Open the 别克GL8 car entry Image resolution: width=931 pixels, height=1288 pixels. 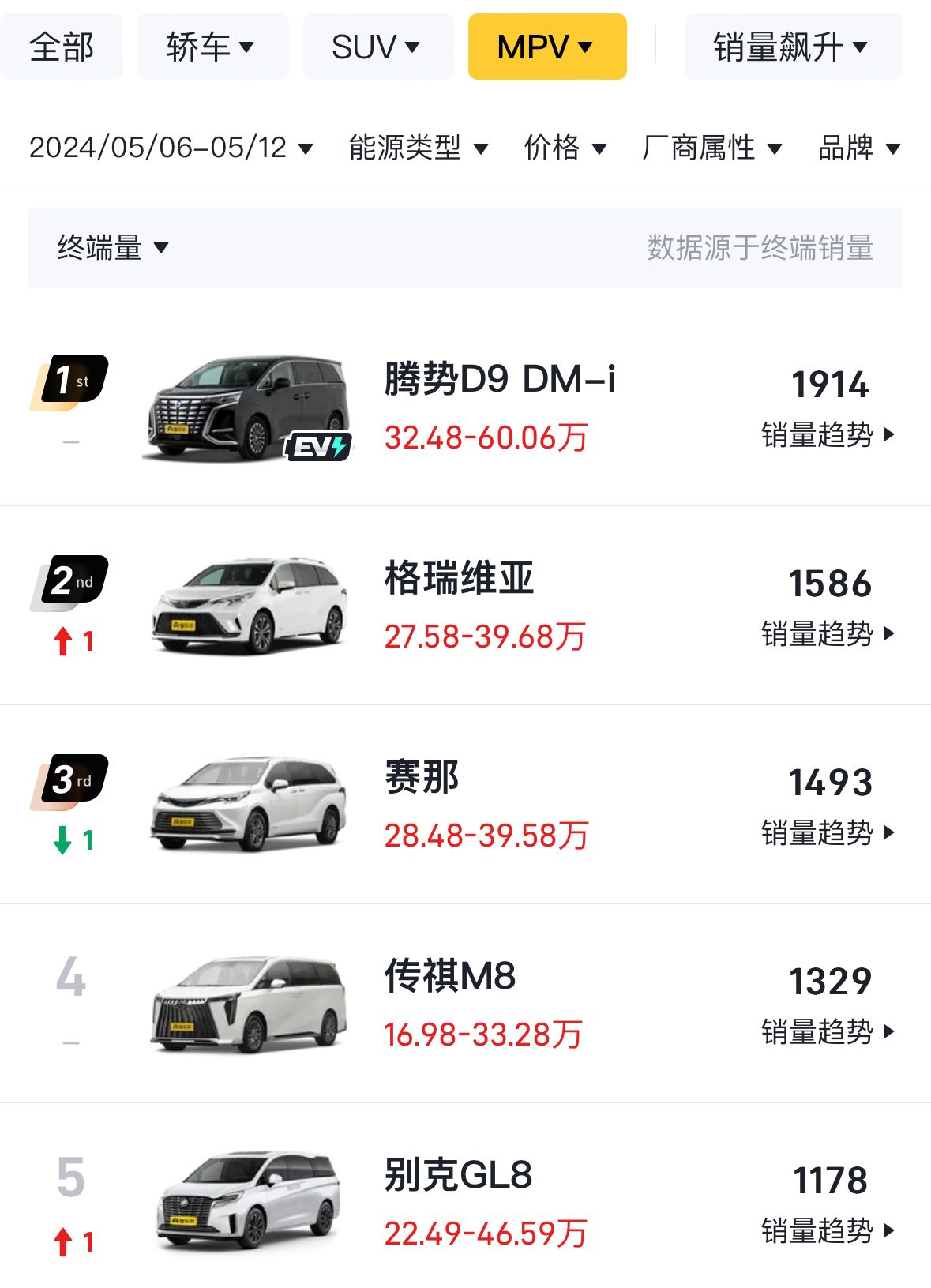click(x=458, y=1175)
